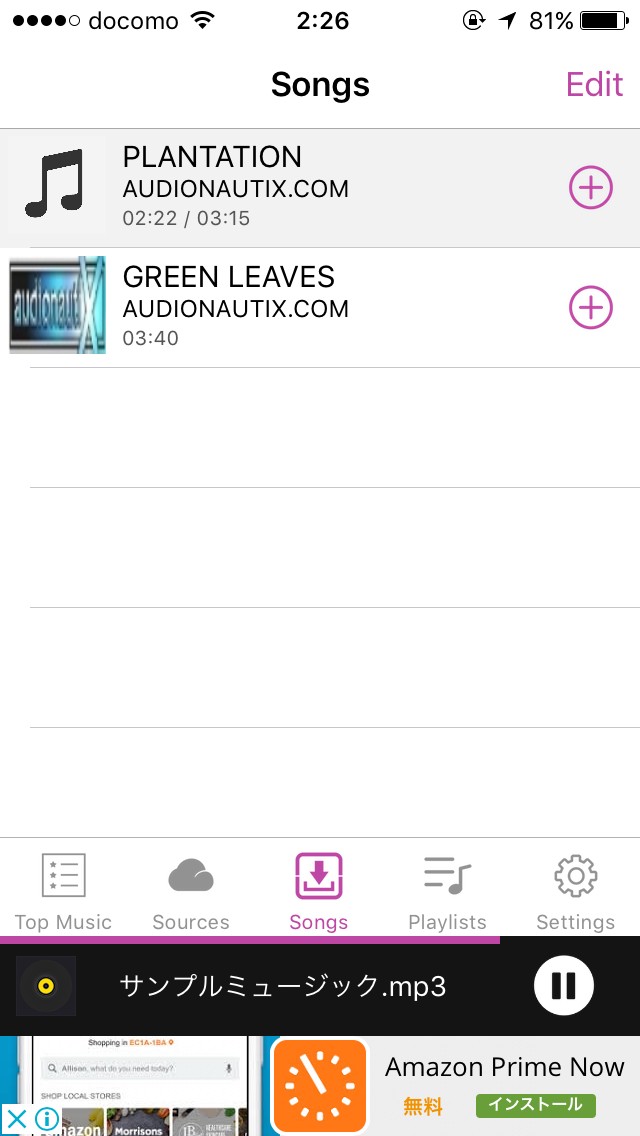
Task: Open the Sources tab
Action: tap(191, 892)
